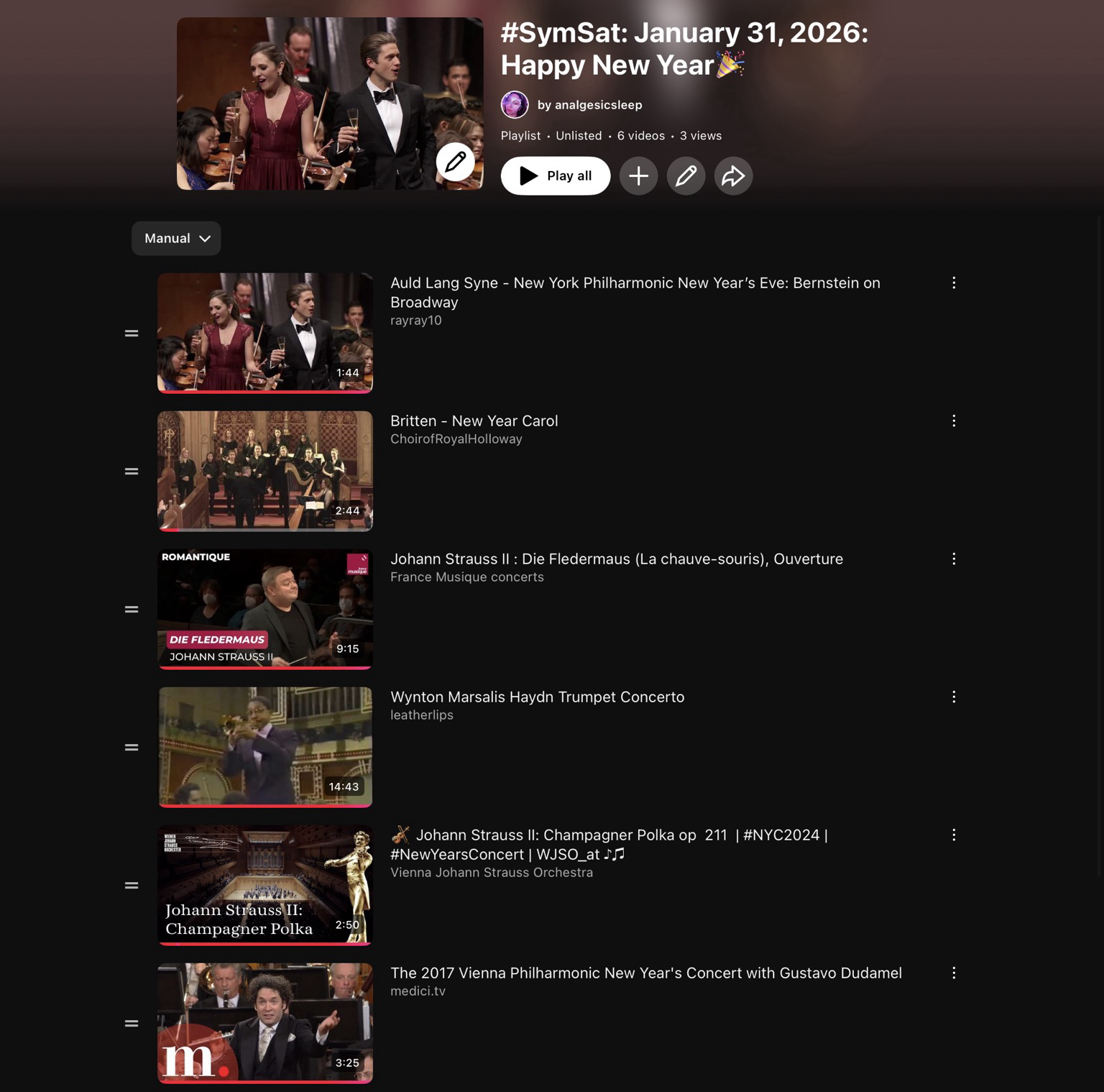
Task: Visit the analgesicsleep channel
Action: pyautogui.click(x=589, y=105)
